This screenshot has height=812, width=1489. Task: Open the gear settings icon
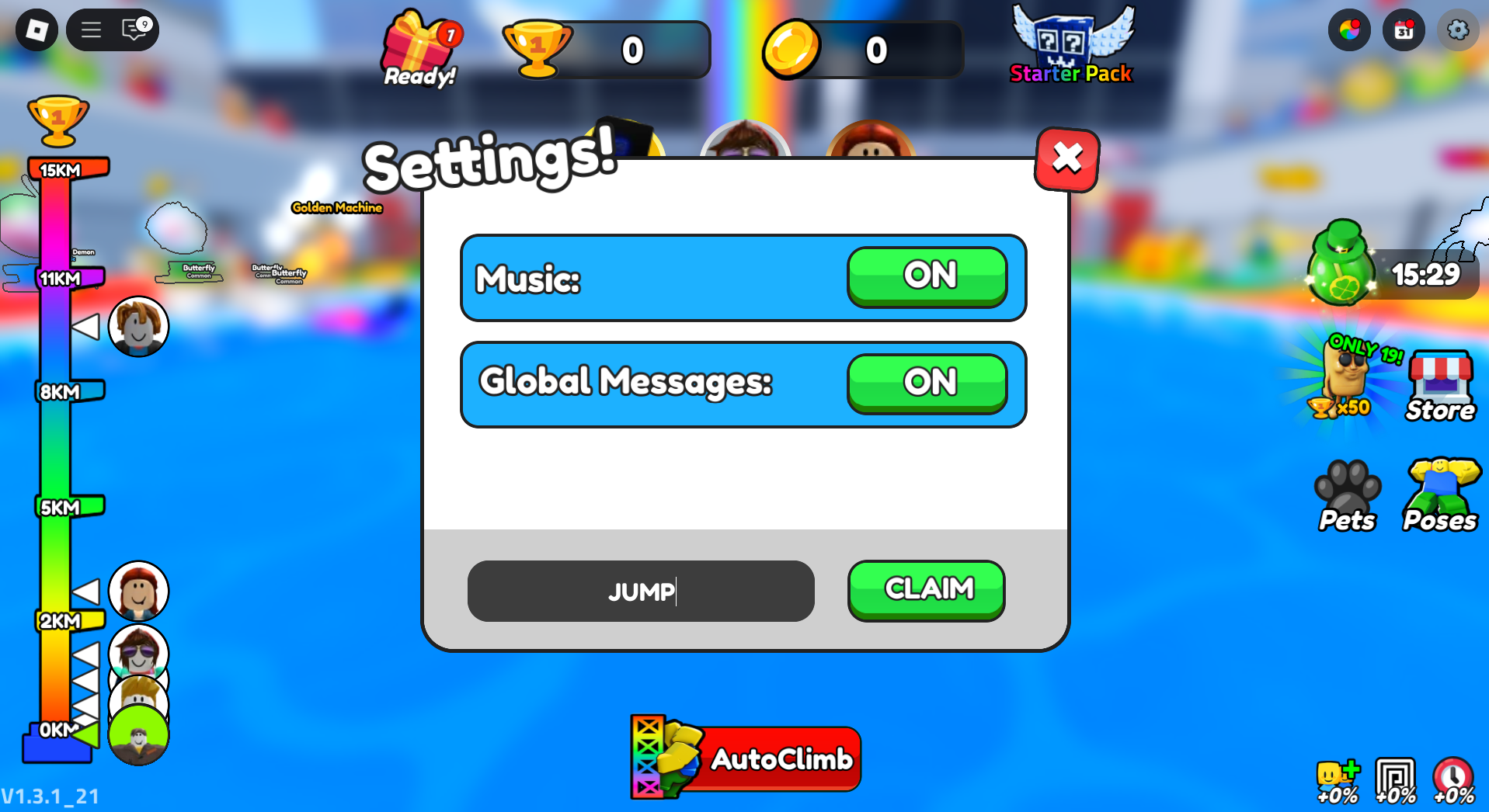click(x=1457, y=30)
